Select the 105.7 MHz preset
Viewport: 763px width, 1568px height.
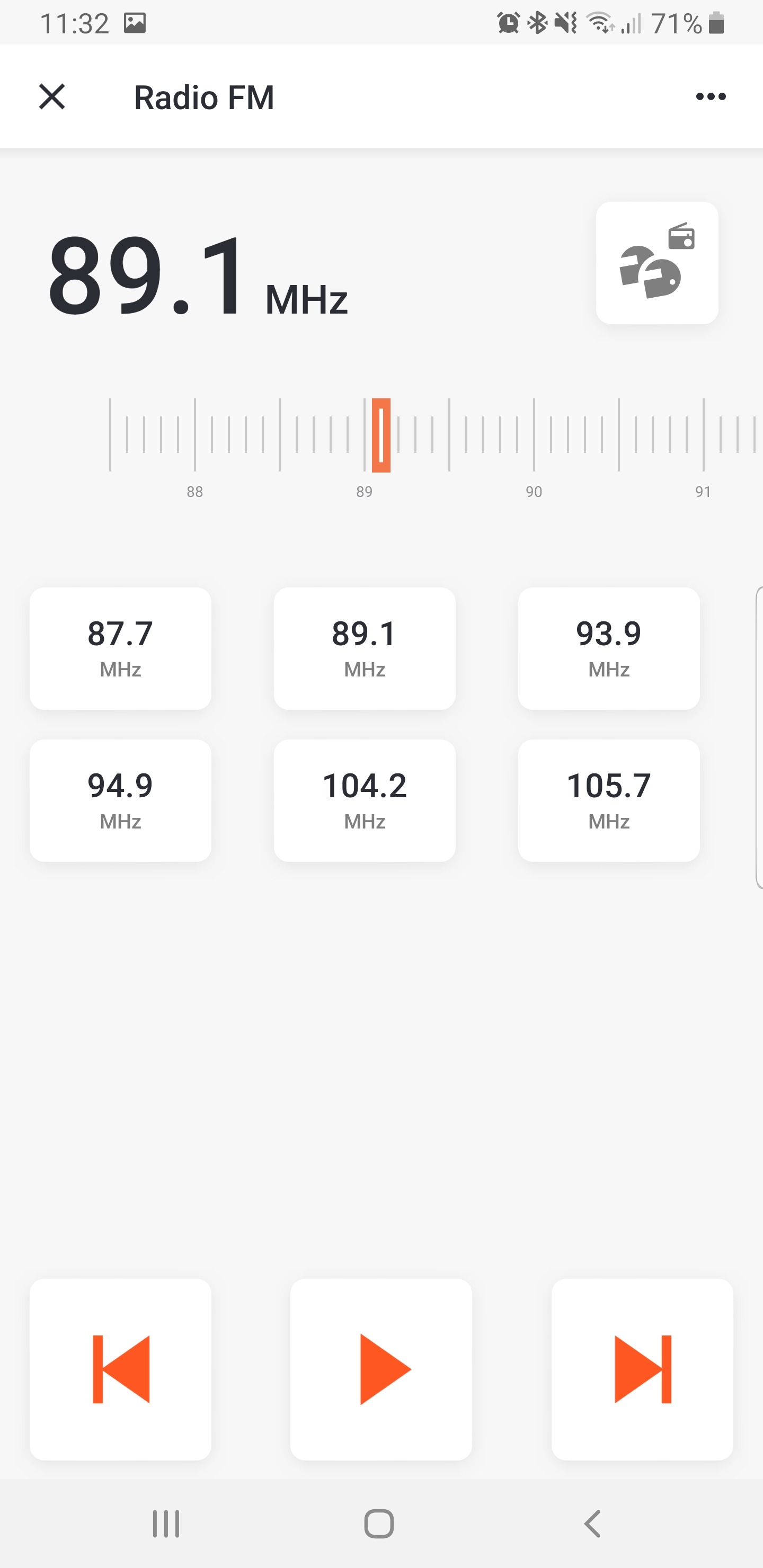point(608,800)
